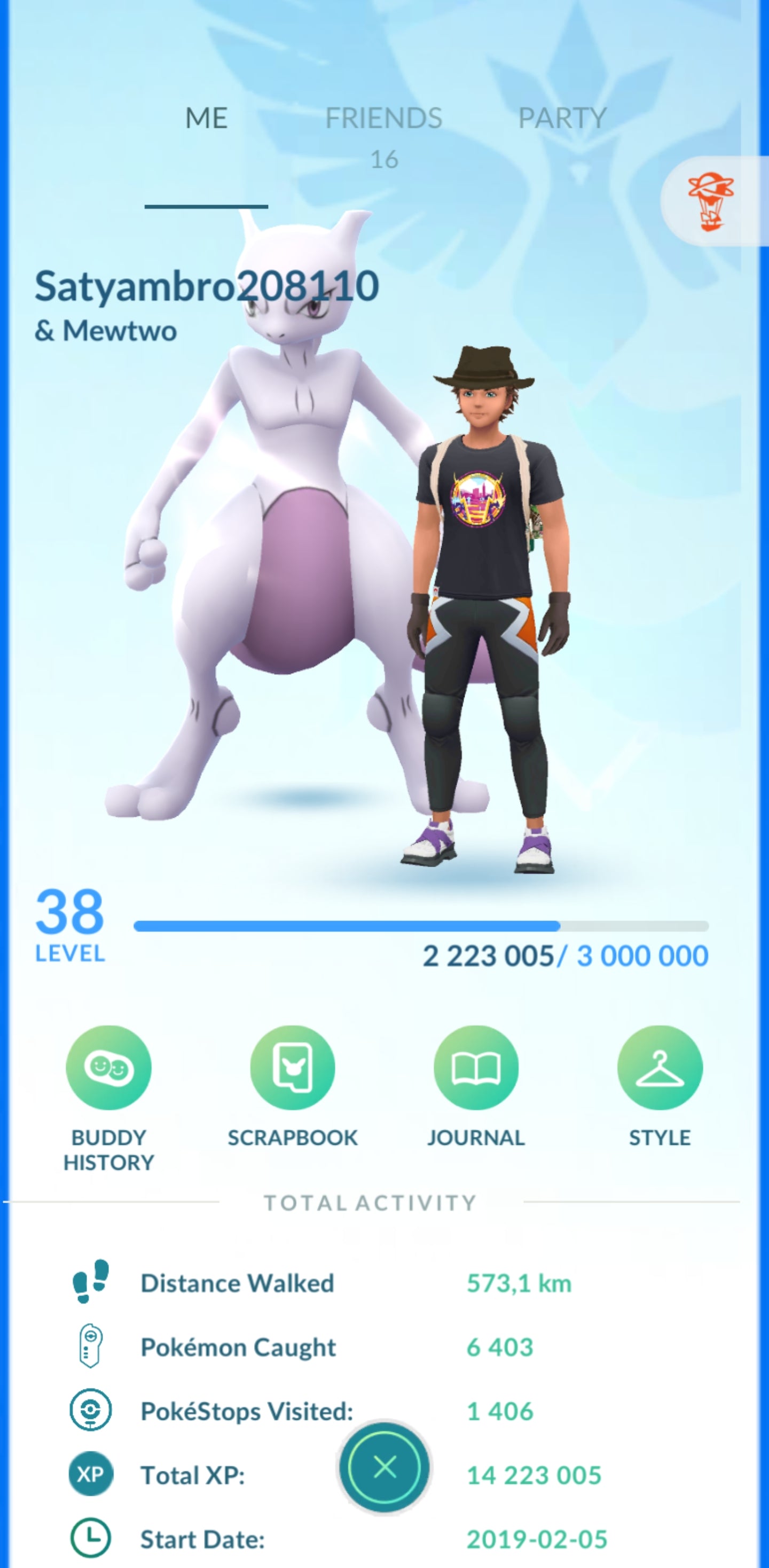The height and width of the screenshot is (1568, 769).
Task: Open the Journal
Action: click(x=476, y=1068)
